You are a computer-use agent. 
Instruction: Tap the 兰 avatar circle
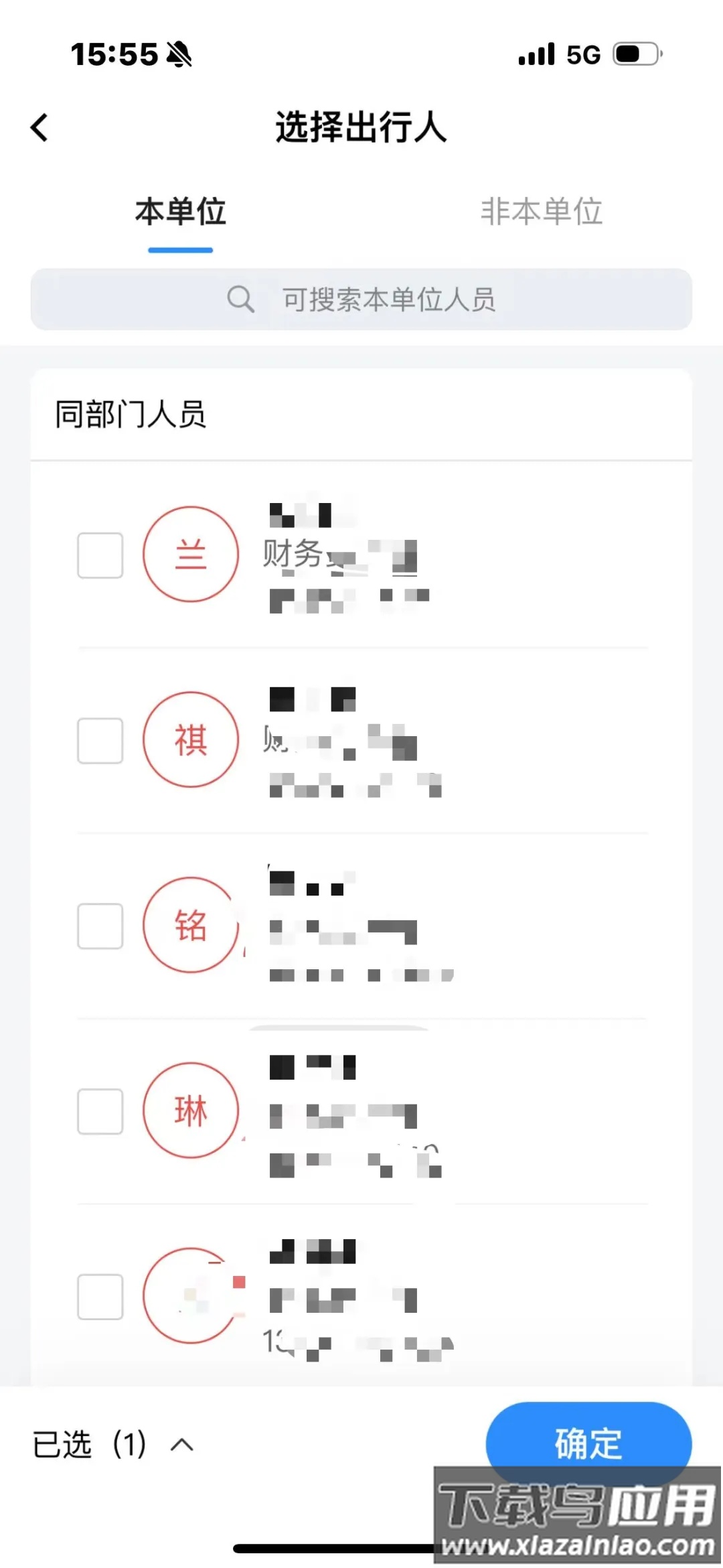[191, 556]
